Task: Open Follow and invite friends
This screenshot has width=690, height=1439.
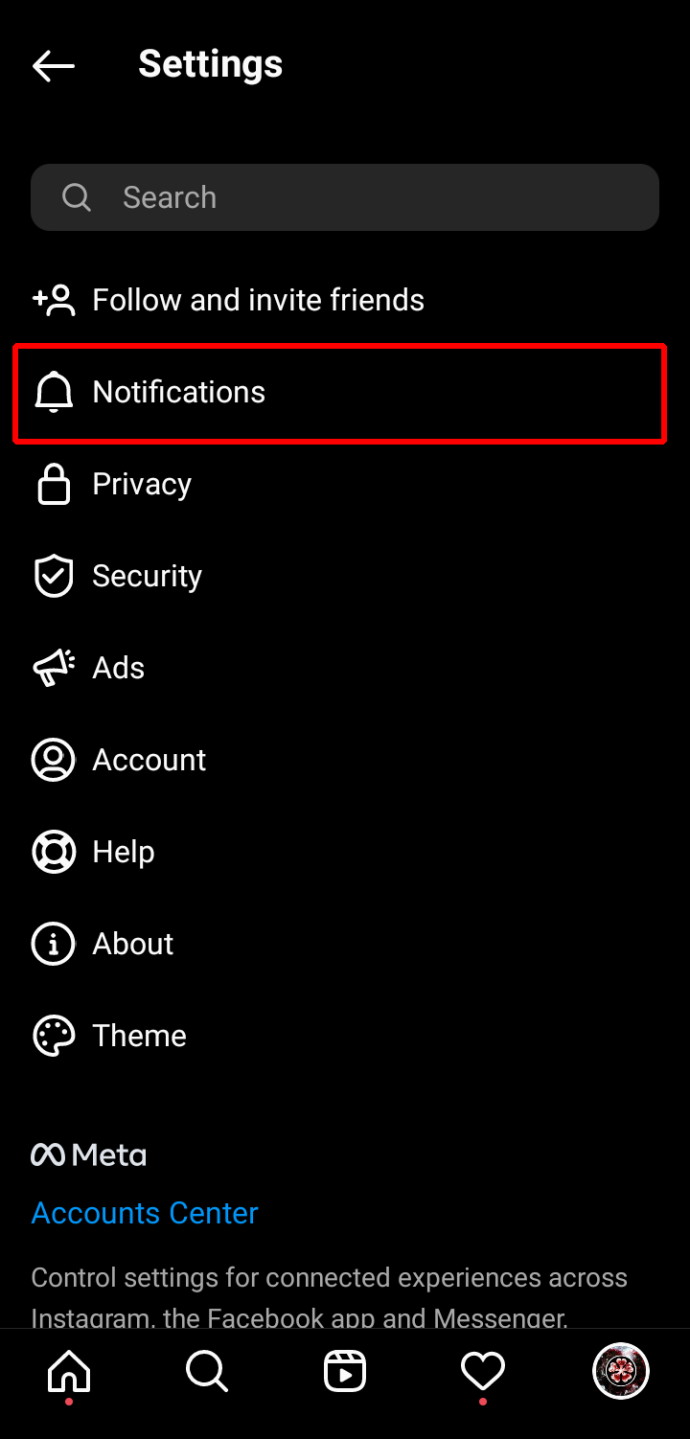Action: click(345, 300)
